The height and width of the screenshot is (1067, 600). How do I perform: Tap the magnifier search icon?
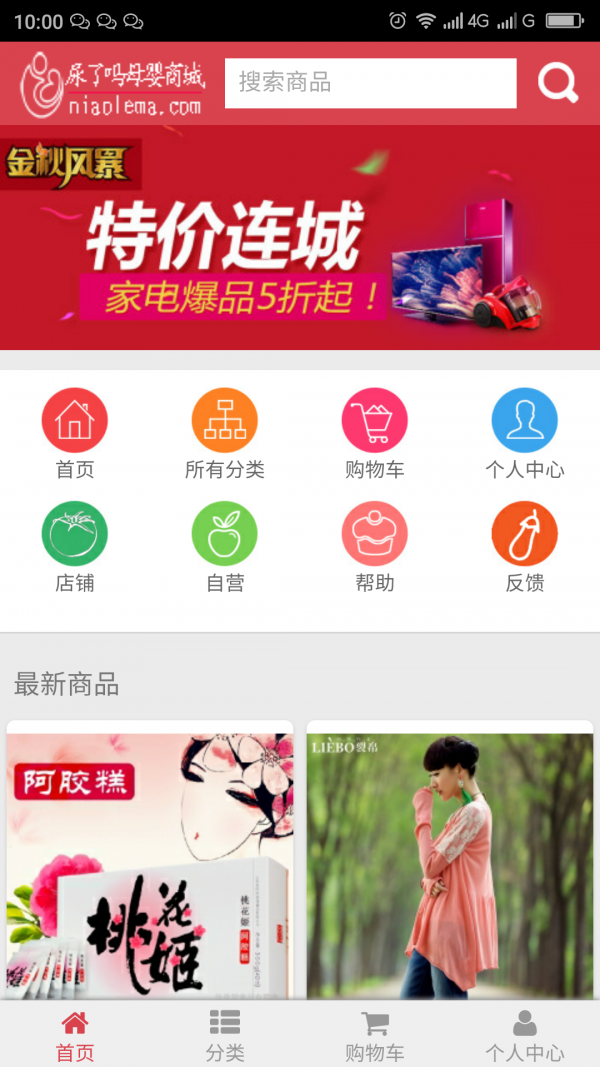[558, 83]
